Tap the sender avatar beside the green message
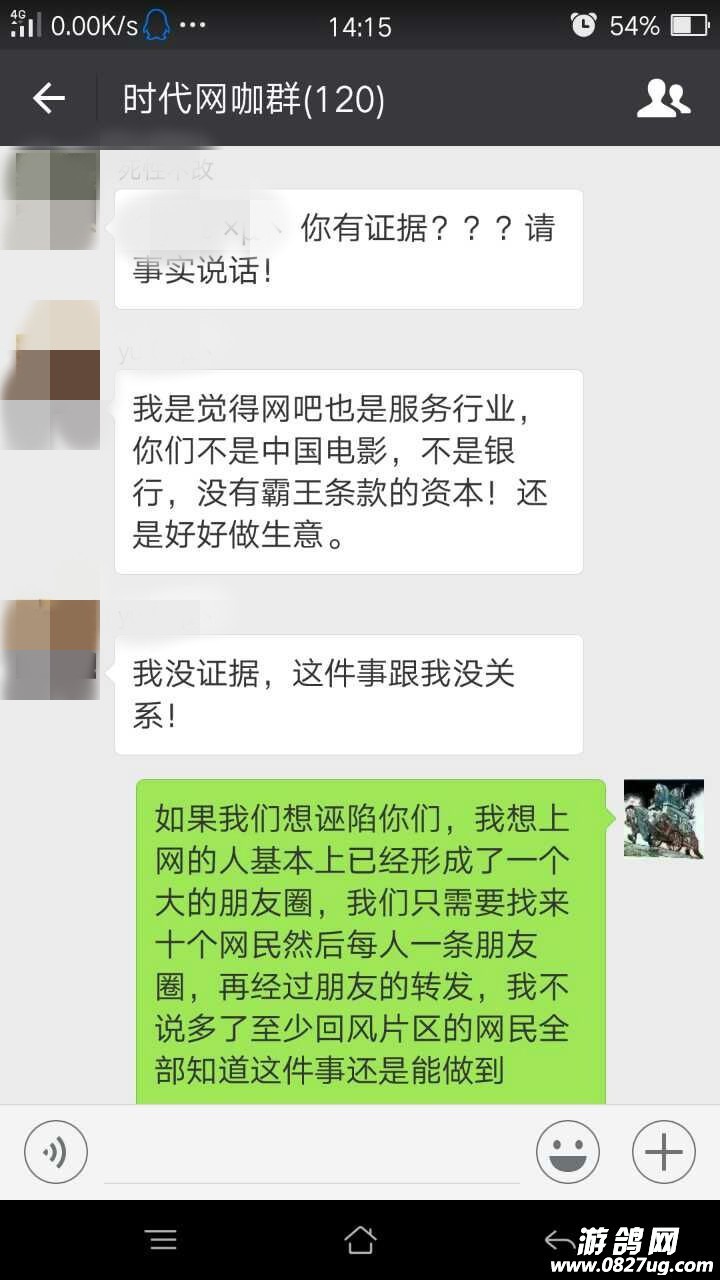The height and width of the screenshot is (1280, 720). (x=663, y=819)
